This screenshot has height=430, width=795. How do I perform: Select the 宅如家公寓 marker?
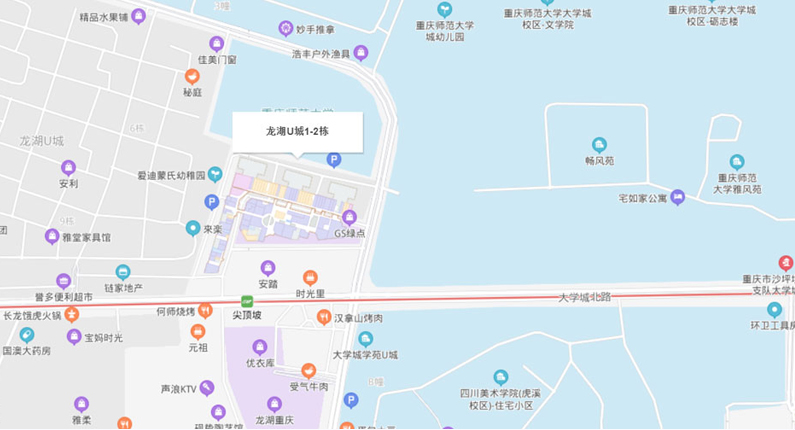coord(677,197)
